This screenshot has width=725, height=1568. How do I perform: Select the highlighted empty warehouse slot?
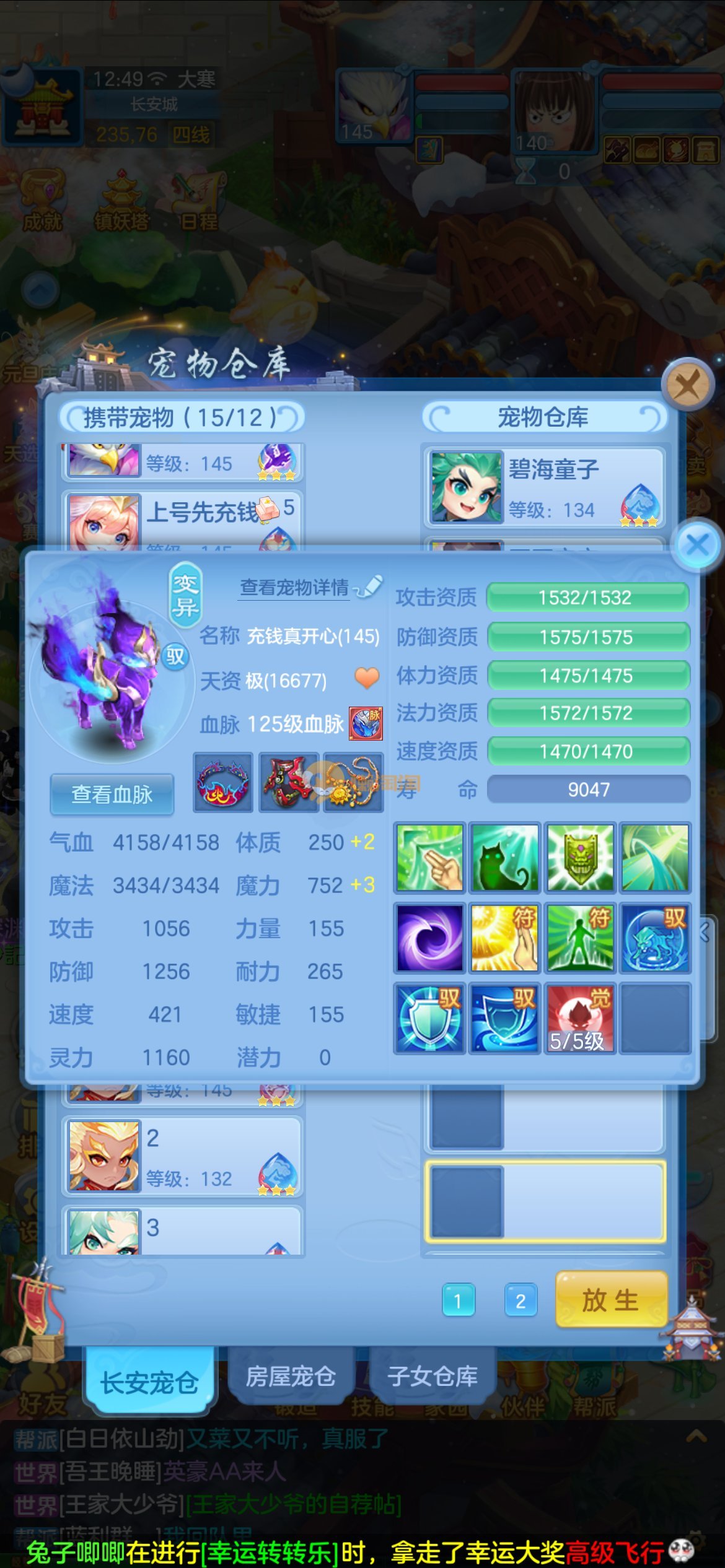(x=544, y=1201)
